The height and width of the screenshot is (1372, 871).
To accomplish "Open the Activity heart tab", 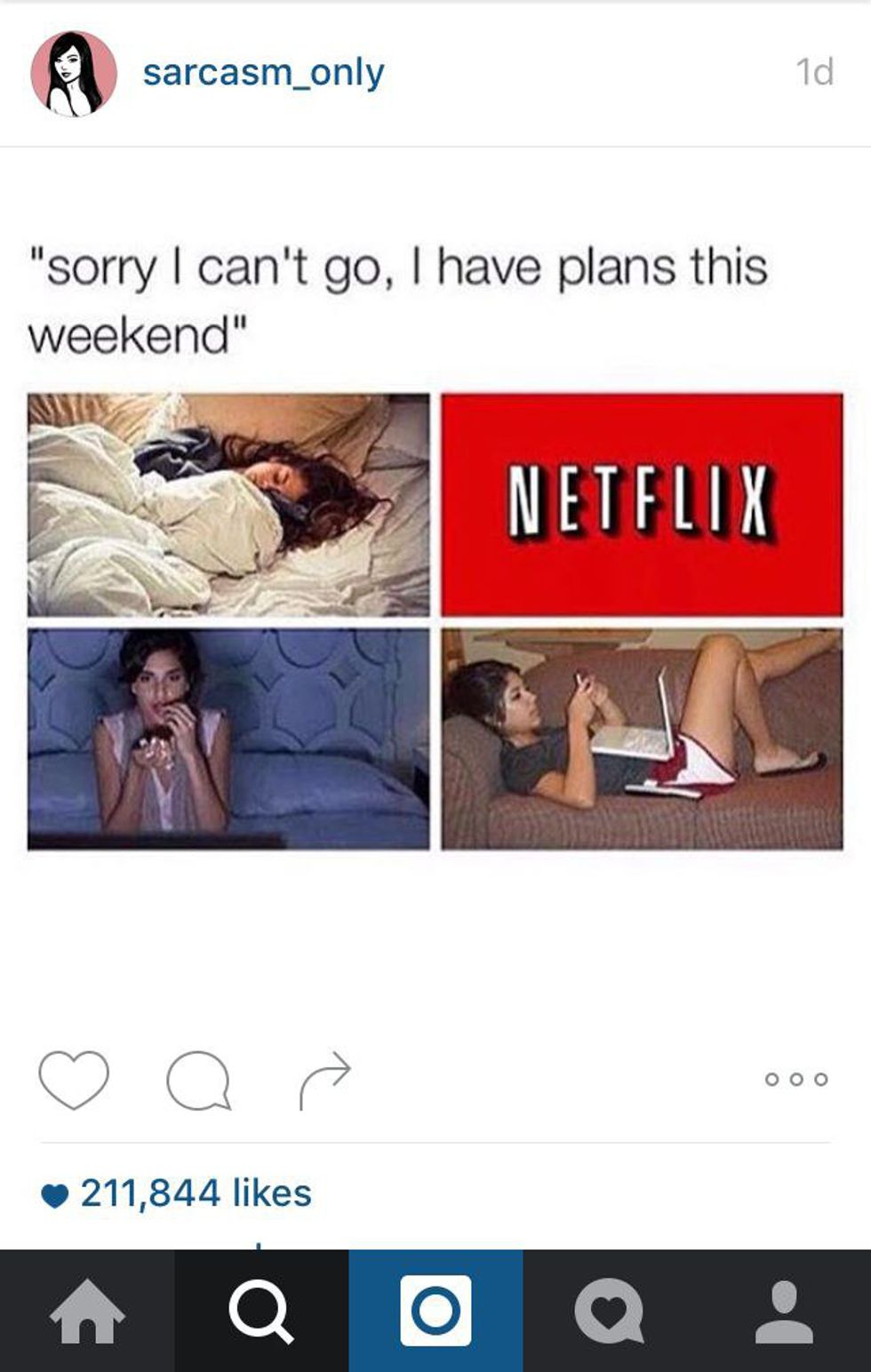I will click(x=609, y=1311).
